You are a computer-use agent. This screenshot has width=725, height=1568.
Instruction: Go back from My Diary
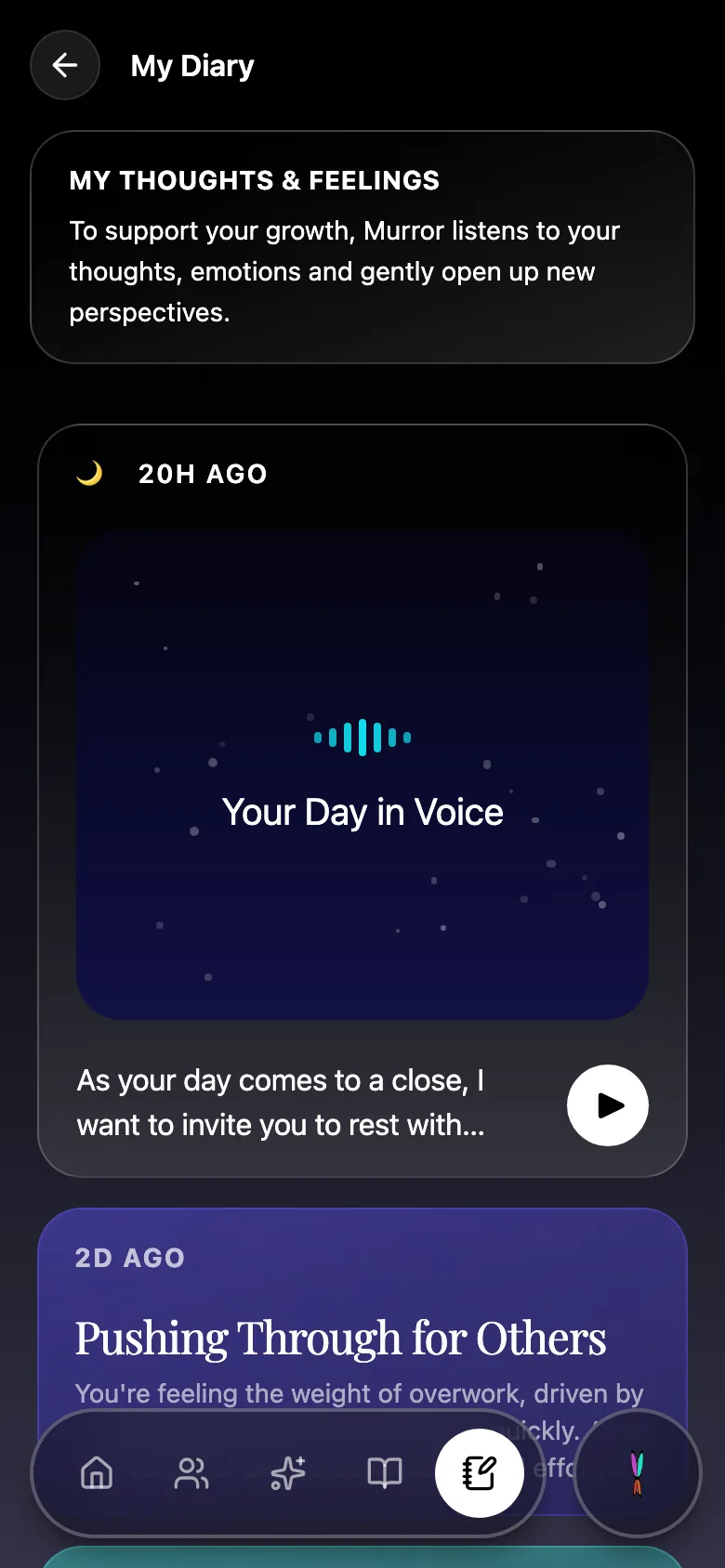coord(65,65)
